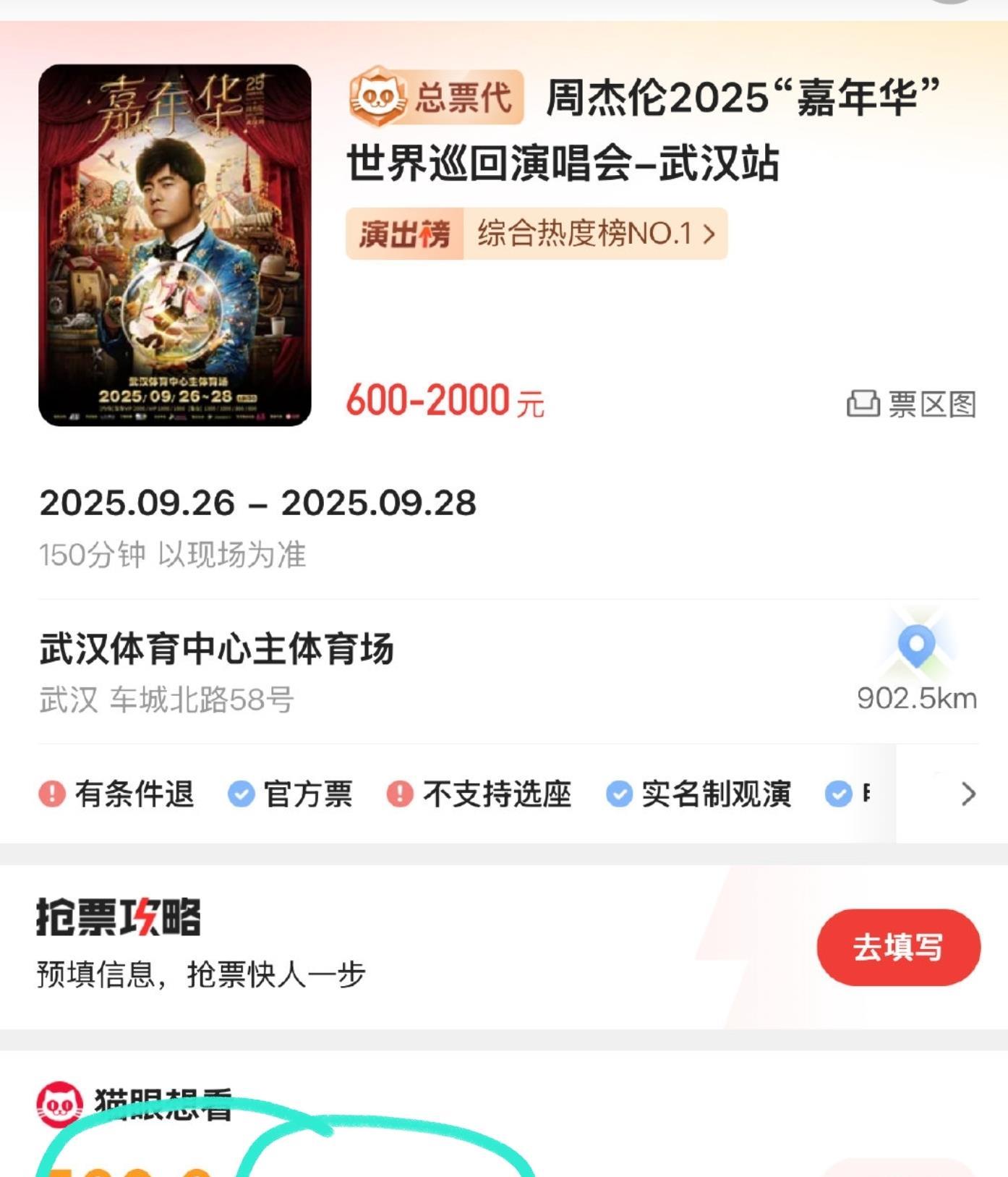This screenshot has height=1177, width=1008.
Task: Expand the ticket service tags chevron
Action: 968,794
